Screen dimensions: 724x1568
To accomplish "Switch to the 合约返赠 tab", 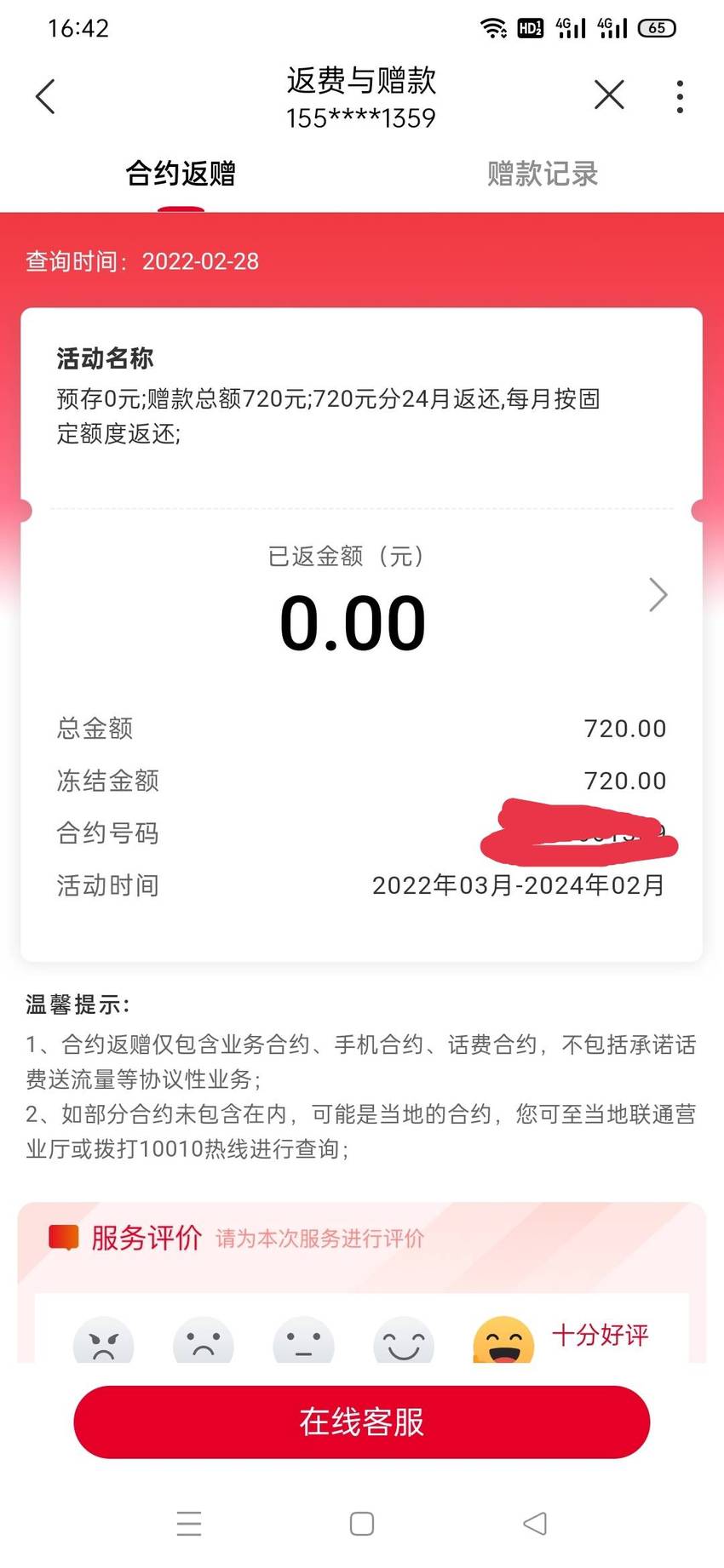I will point(181,174).
